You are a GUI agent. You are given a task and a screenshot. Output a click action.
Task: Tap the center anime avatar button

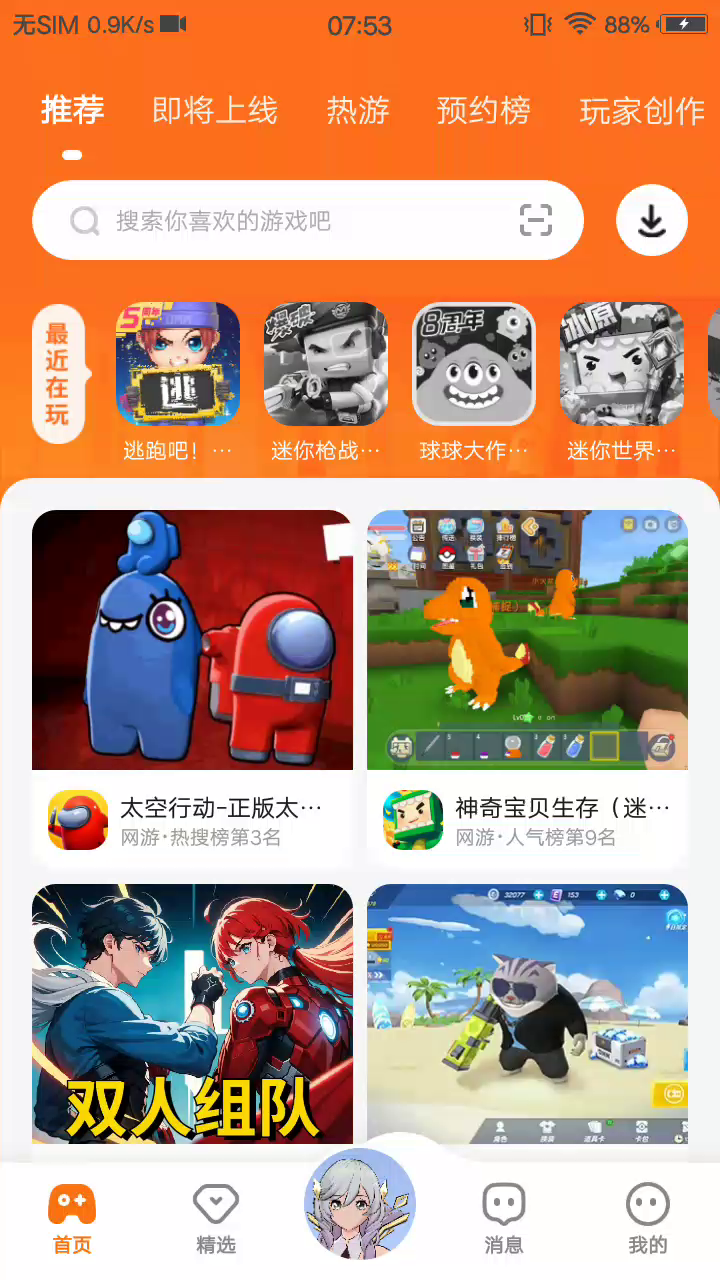click(x=360, y=1203)
